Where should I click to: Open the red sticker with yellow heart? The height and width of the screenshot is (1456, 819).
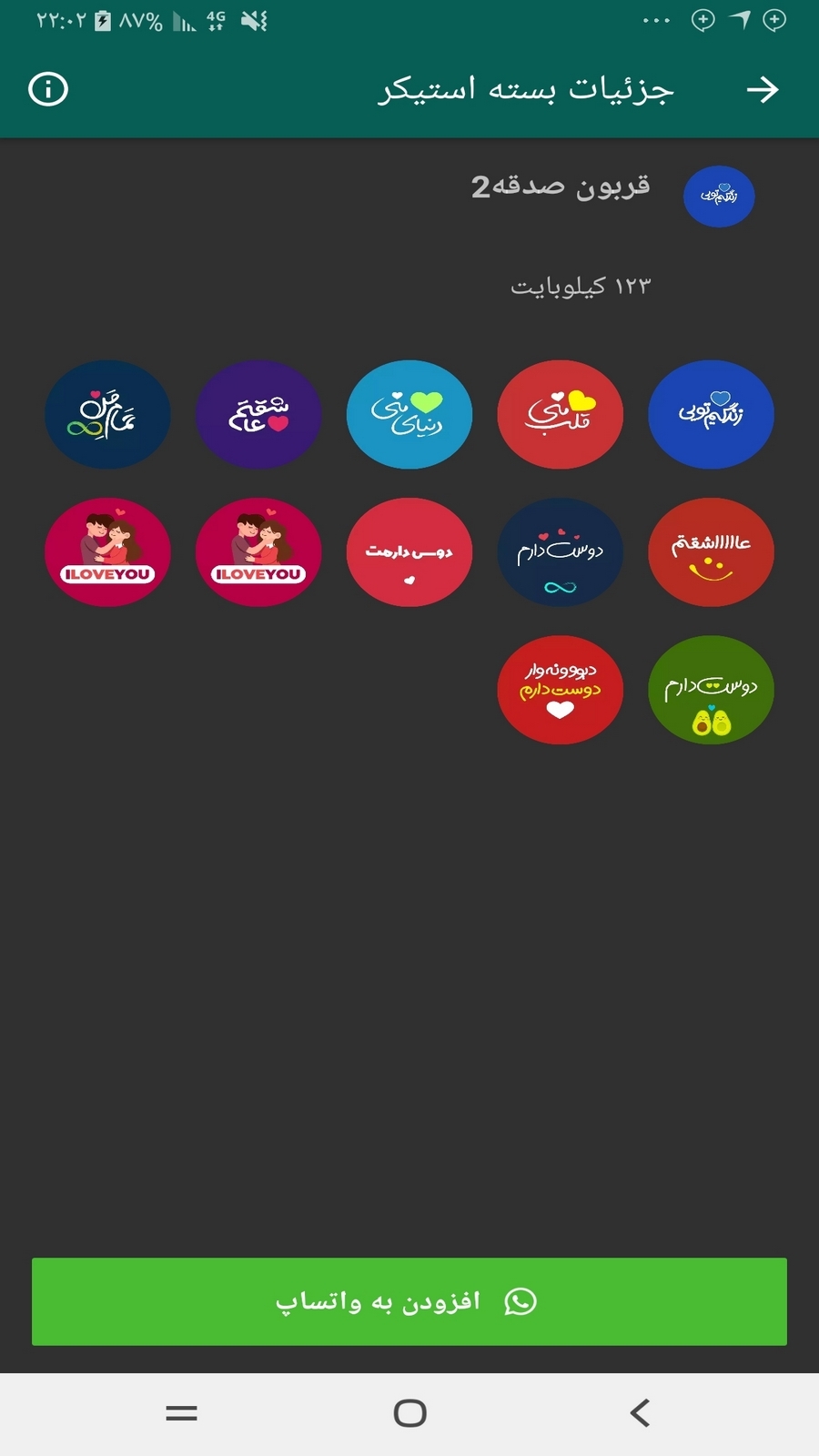[560, 415]
